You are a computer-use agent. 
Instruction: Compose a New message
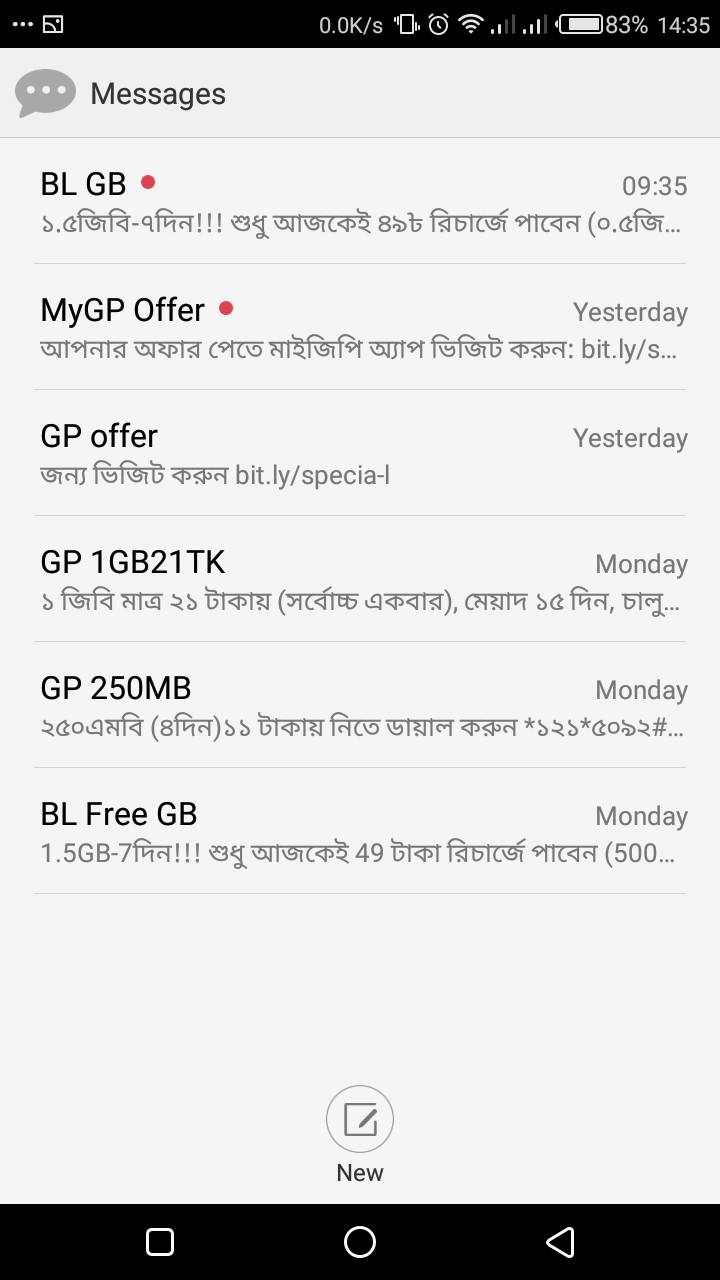(x=360, y=1121)
